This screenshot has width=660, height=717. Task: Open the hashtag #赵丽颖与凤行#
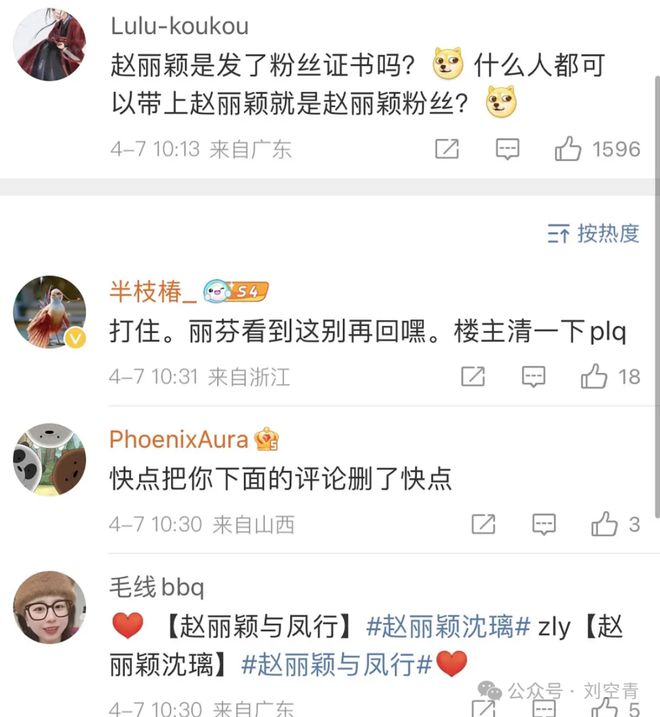345,663
